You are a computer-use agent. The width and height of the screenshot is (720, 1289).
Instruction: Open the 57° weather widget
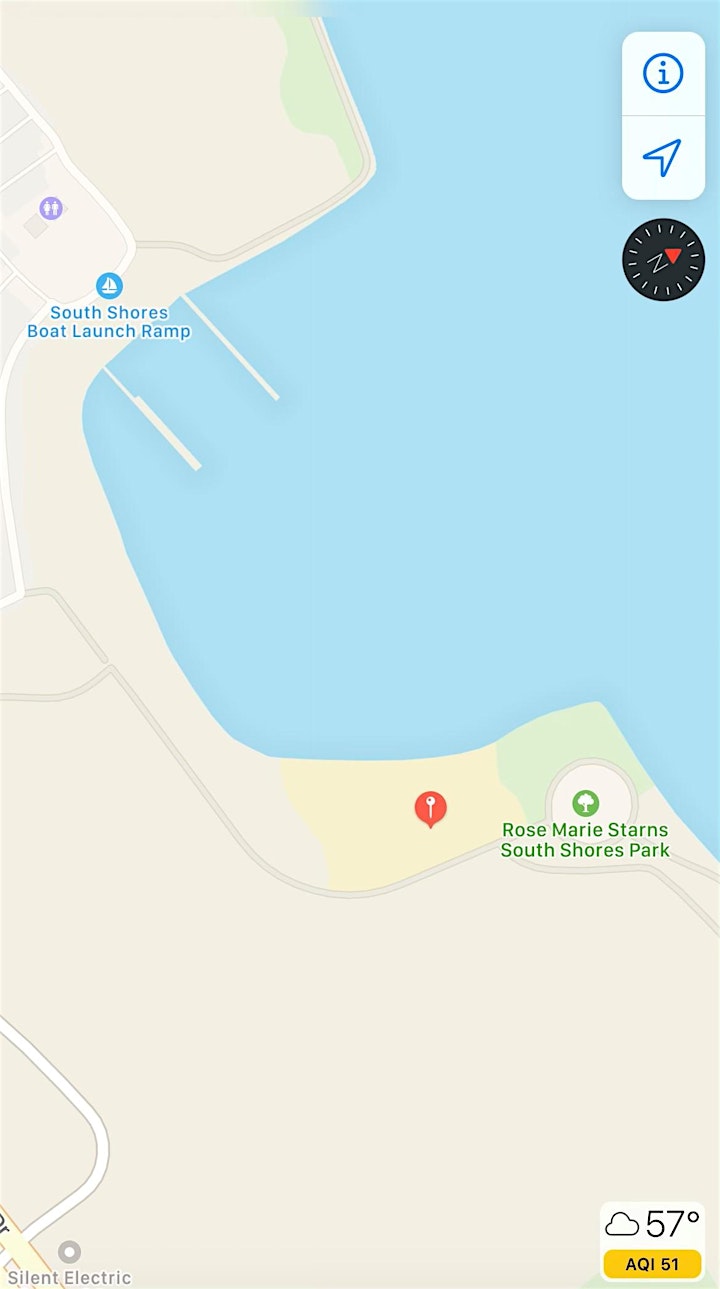(652, 1240)
